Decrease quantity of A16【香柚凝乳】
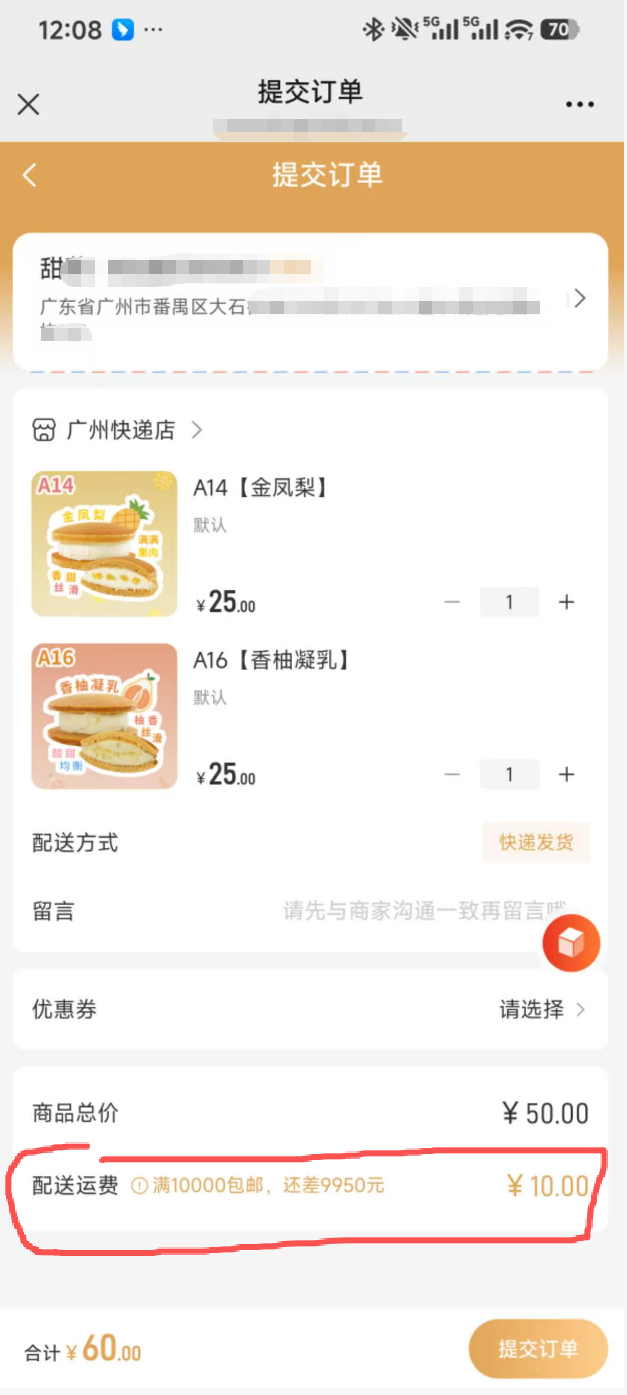627x1395 pixels. click(452, 774)
